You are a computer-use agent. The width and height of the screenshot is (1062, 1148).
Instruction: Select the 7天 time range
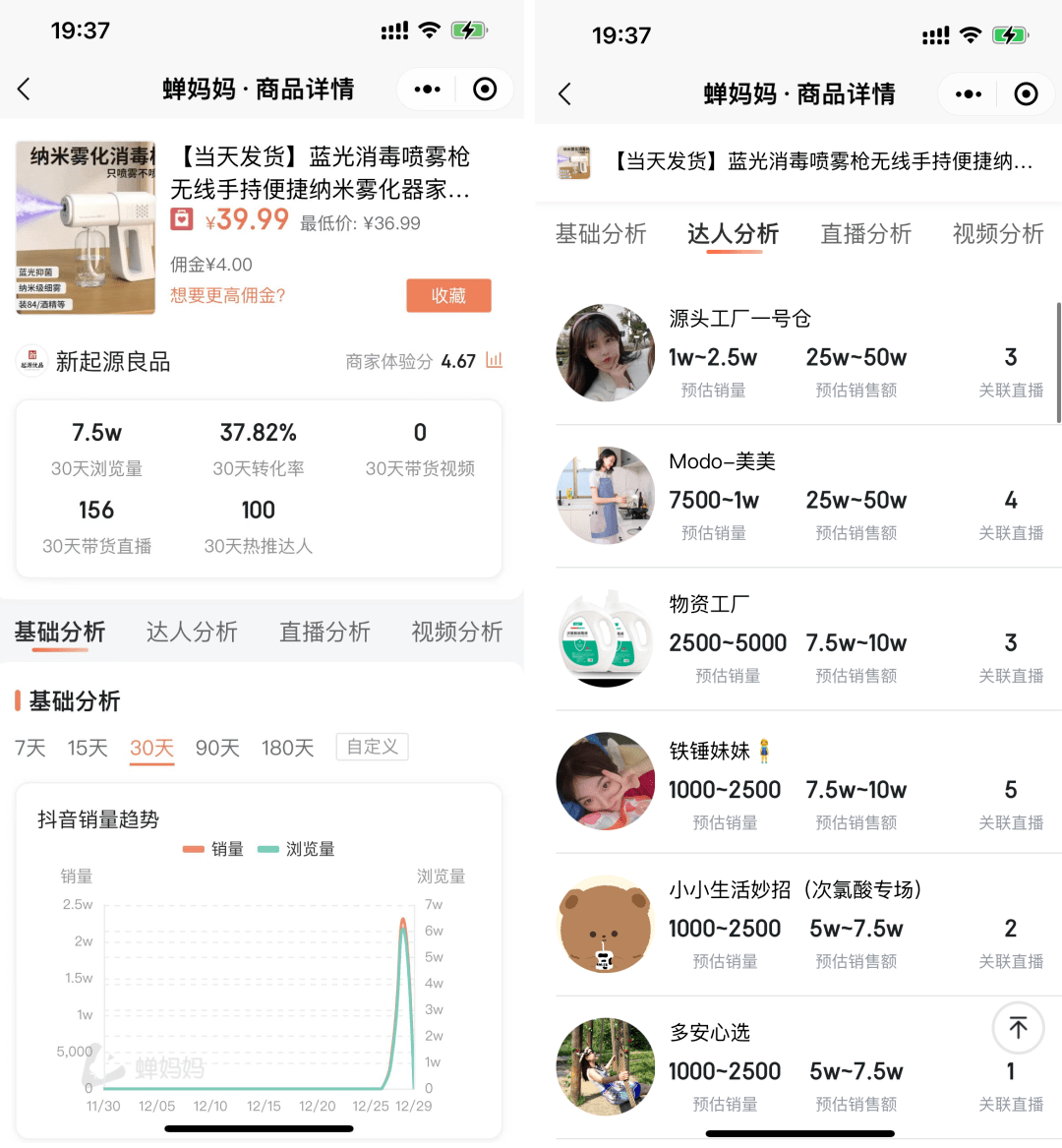pos(30,748)
